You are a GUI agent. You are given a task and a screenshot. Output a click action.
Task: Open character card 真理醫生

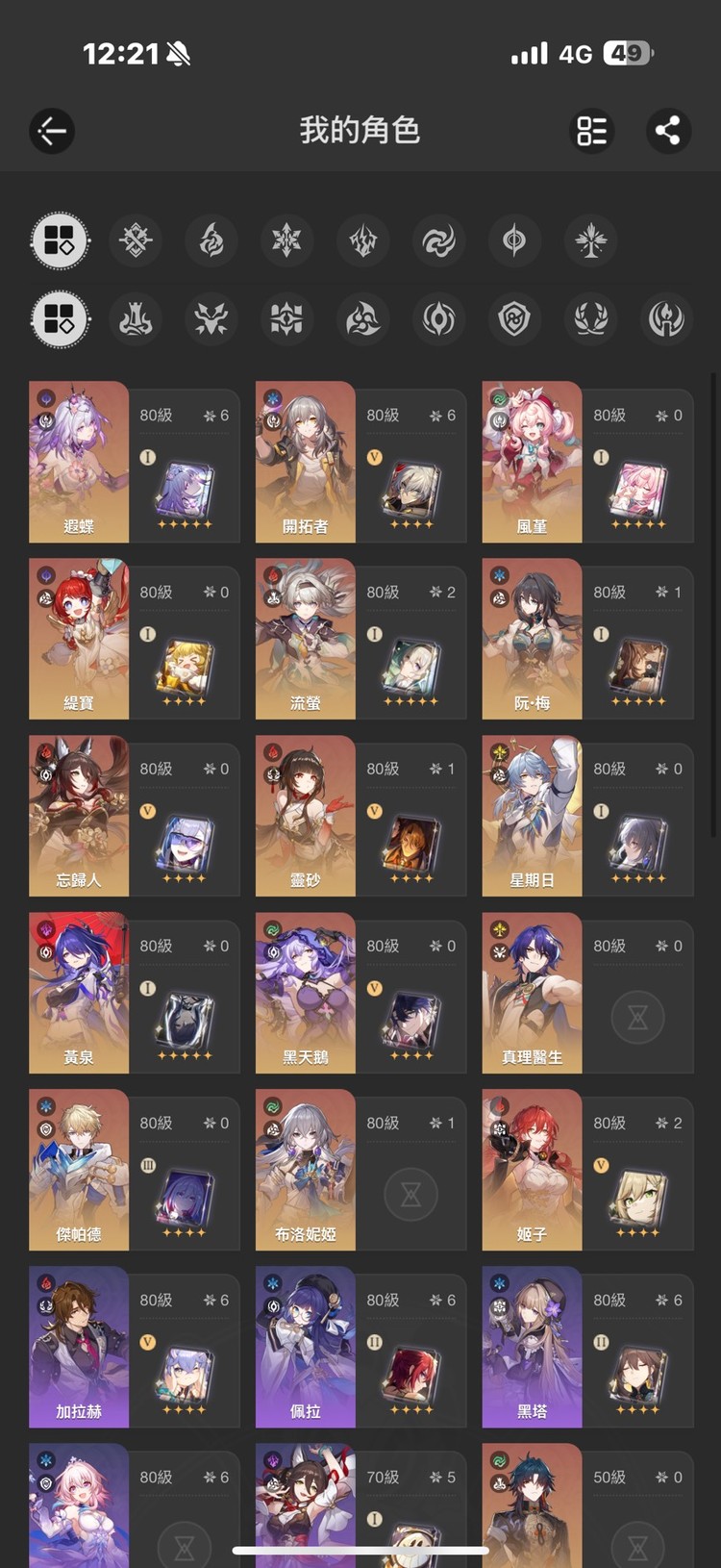532,993
